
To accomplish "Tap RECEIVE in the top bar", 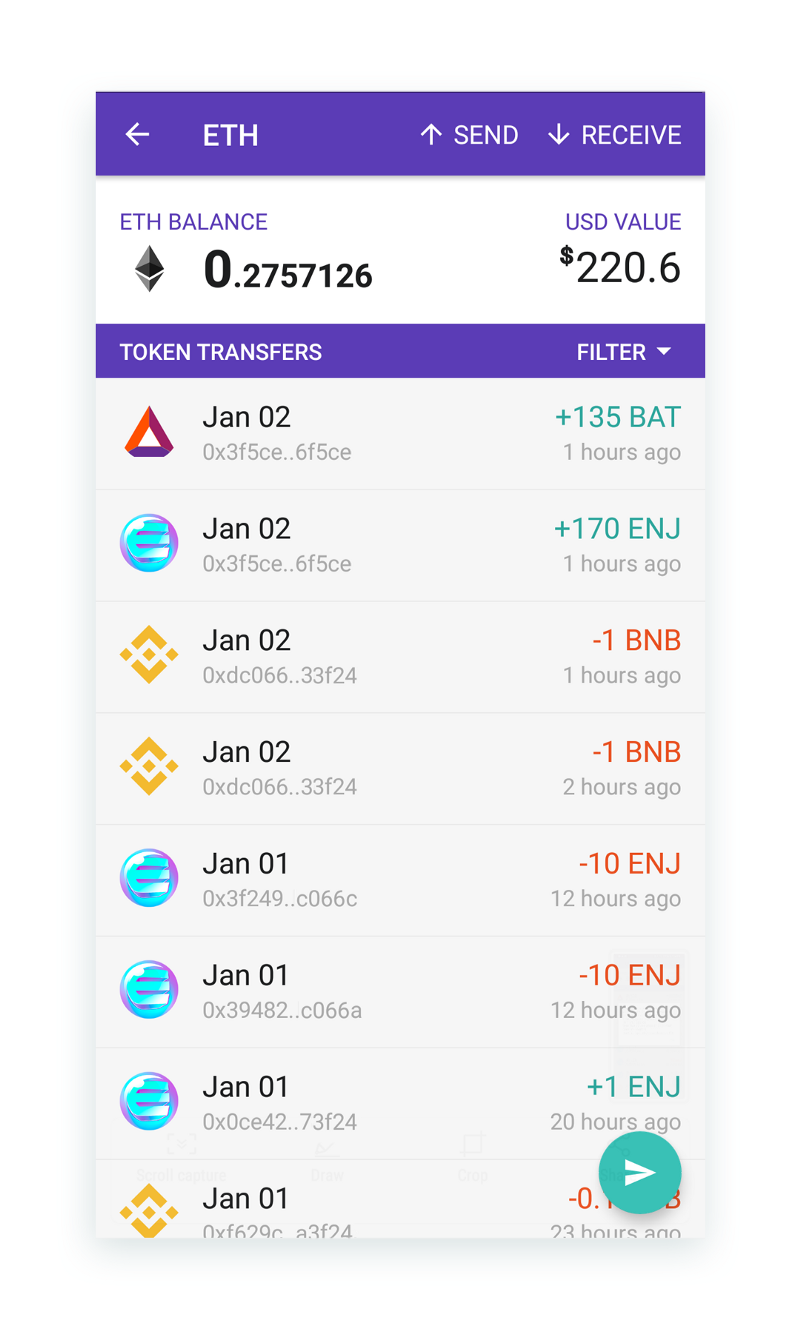I will 614,135.
